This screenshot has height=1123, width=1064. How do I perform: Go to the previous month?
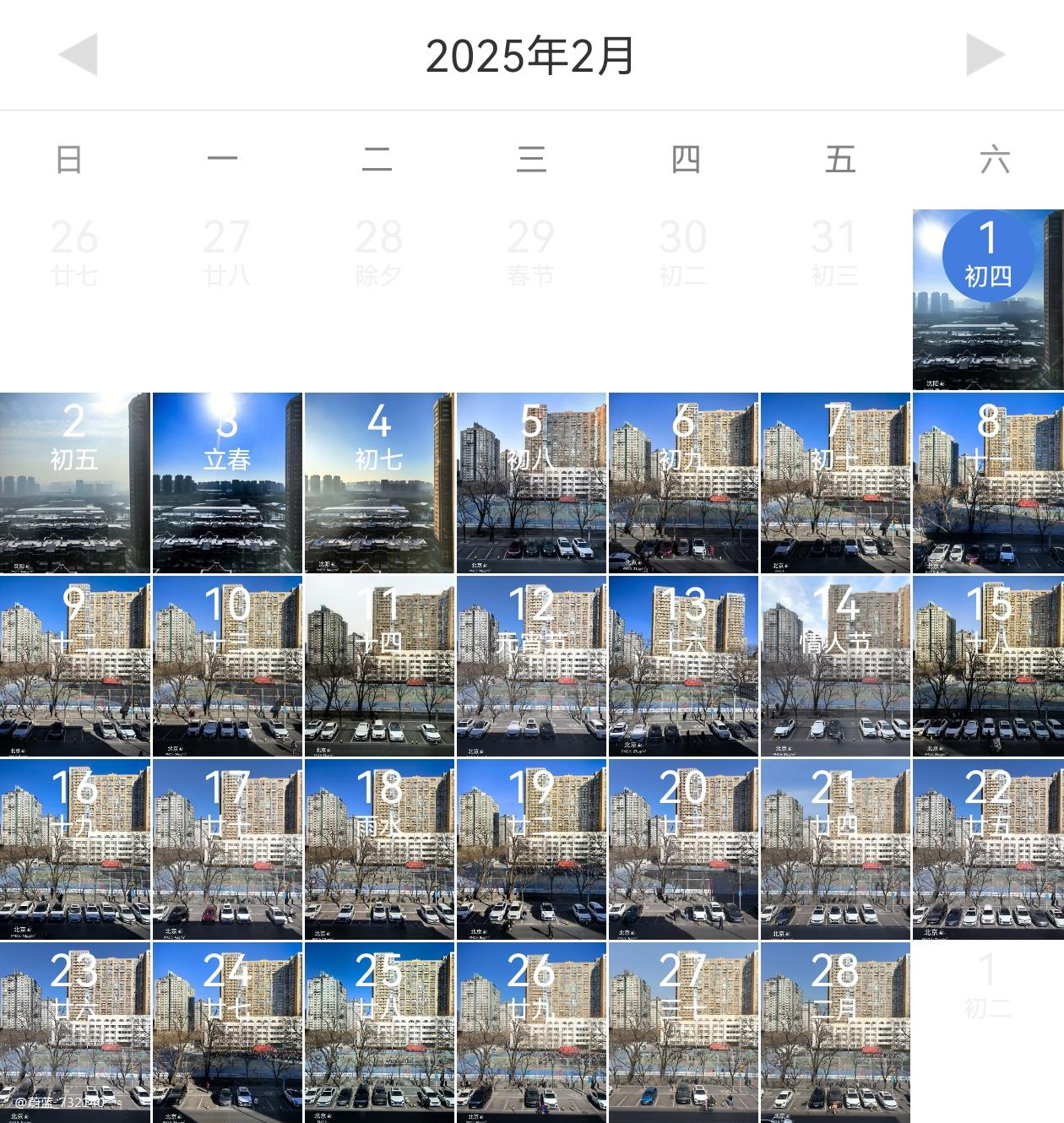click(x=78, y=56)
